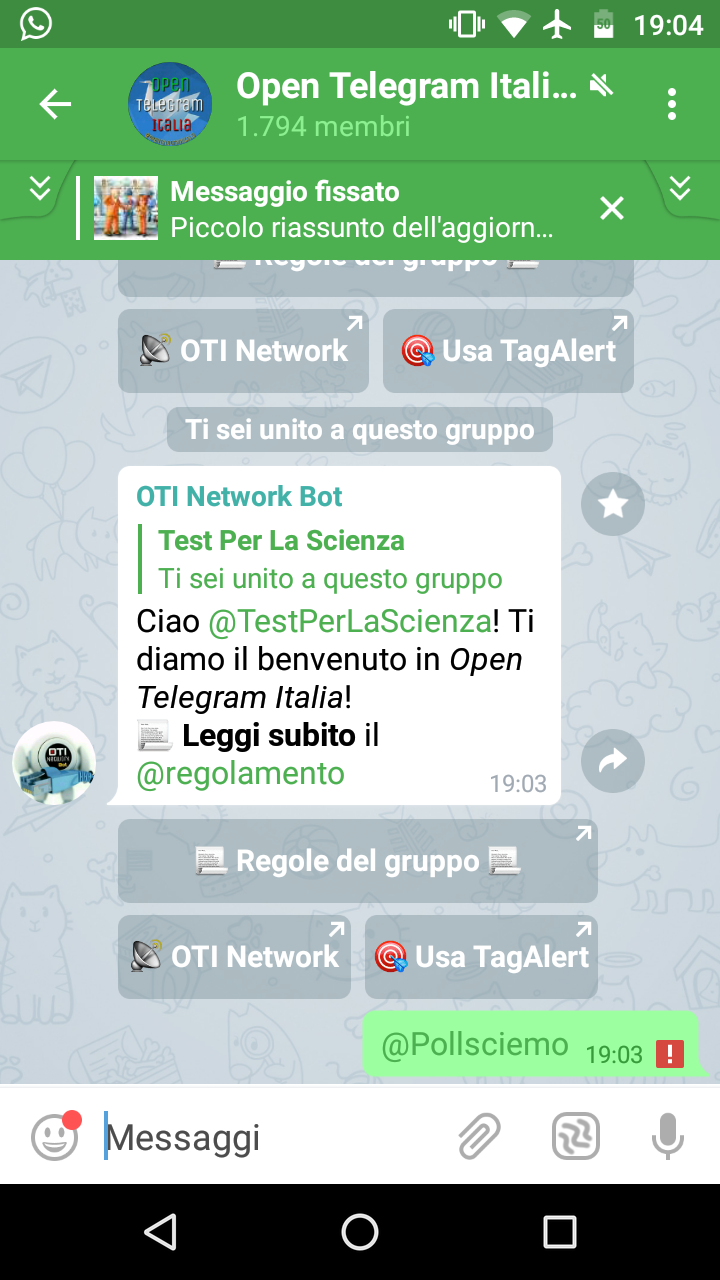Go back from the group chat
Screen dimensions: 720x1280
coord(55,104)
